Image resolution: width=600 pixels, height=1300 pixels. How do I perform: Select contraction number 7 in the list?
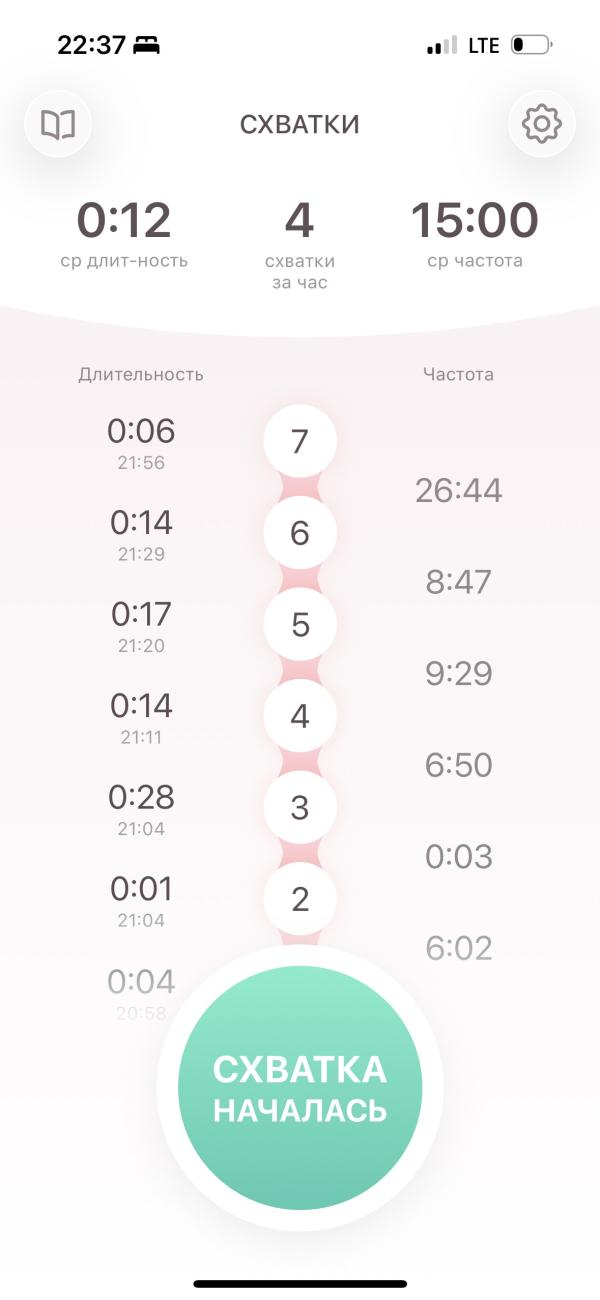300,442
